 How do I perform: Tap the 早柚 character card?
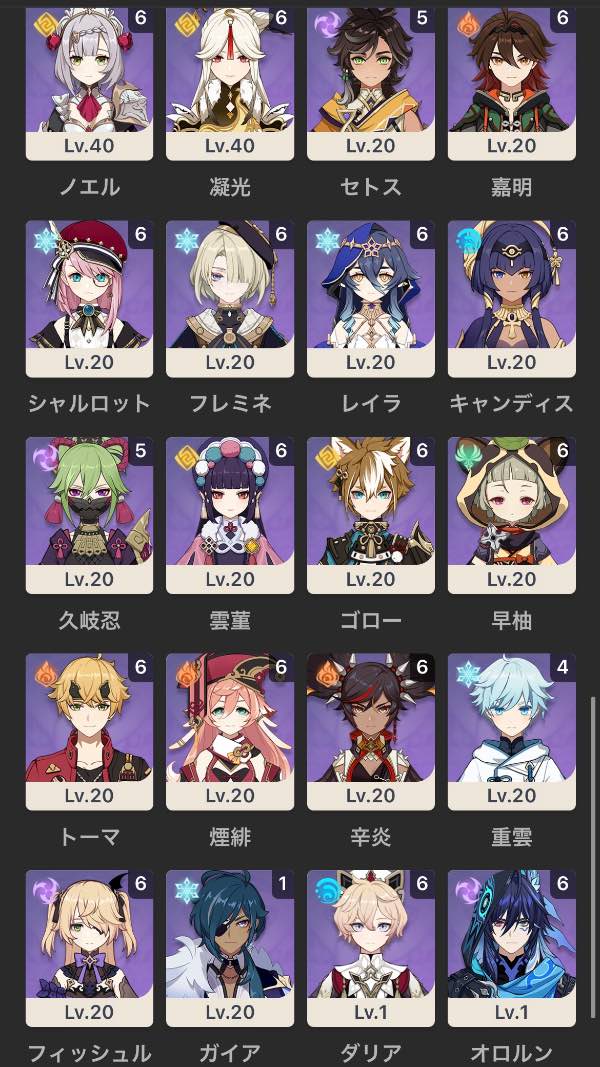512,515
